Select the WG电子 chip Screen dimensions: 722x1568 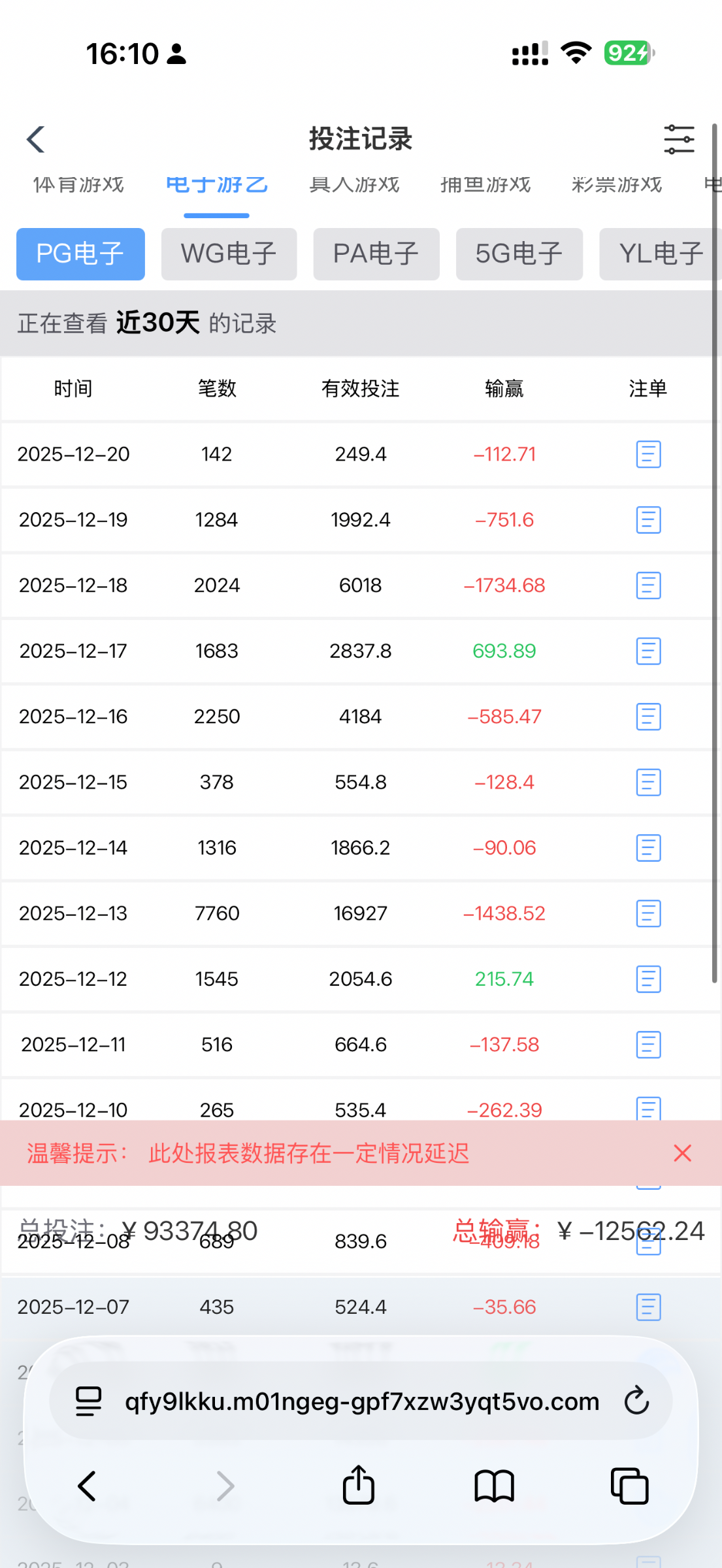(x=229, y=254)
